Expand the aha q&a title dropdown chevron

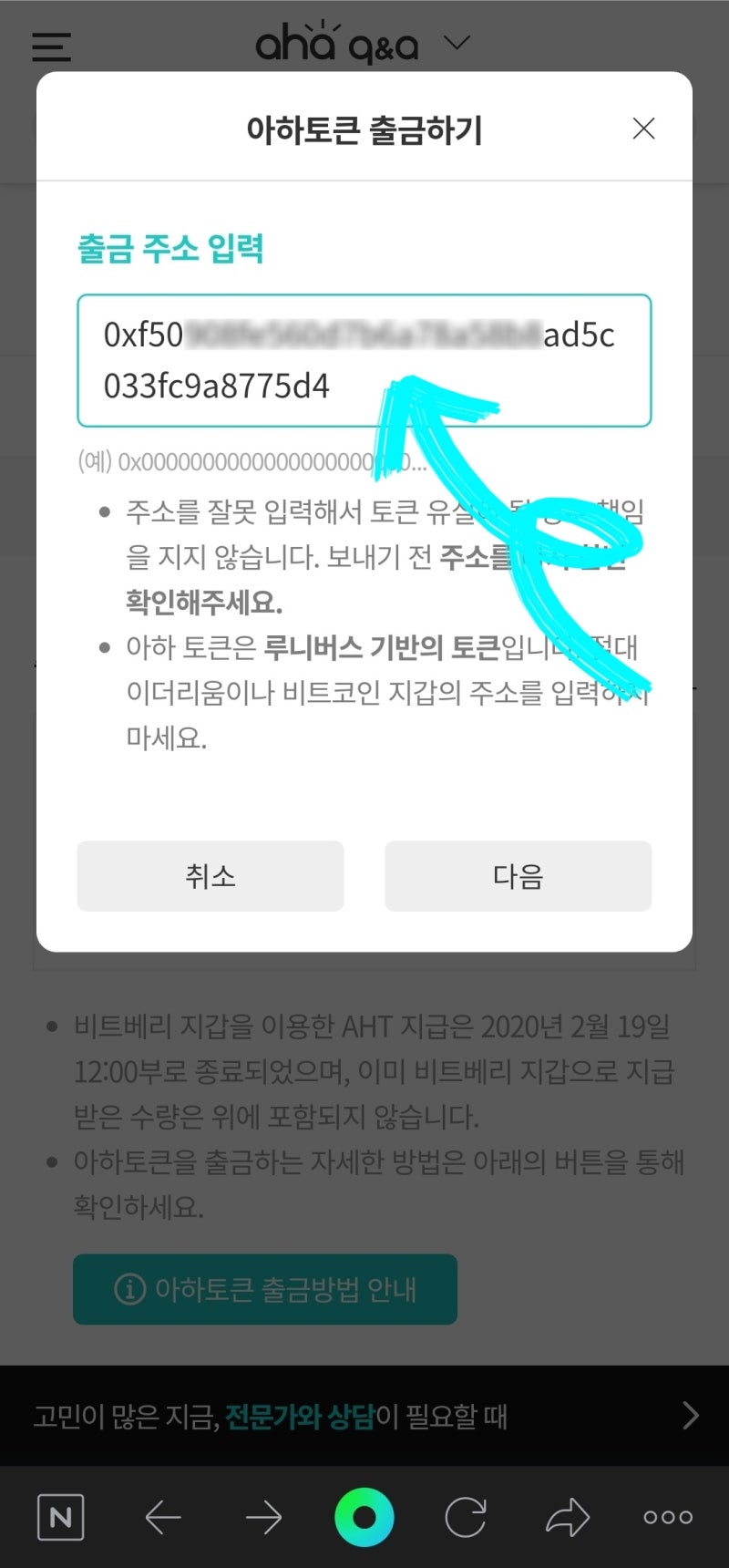pyautogui.click(x=456, y=42)
